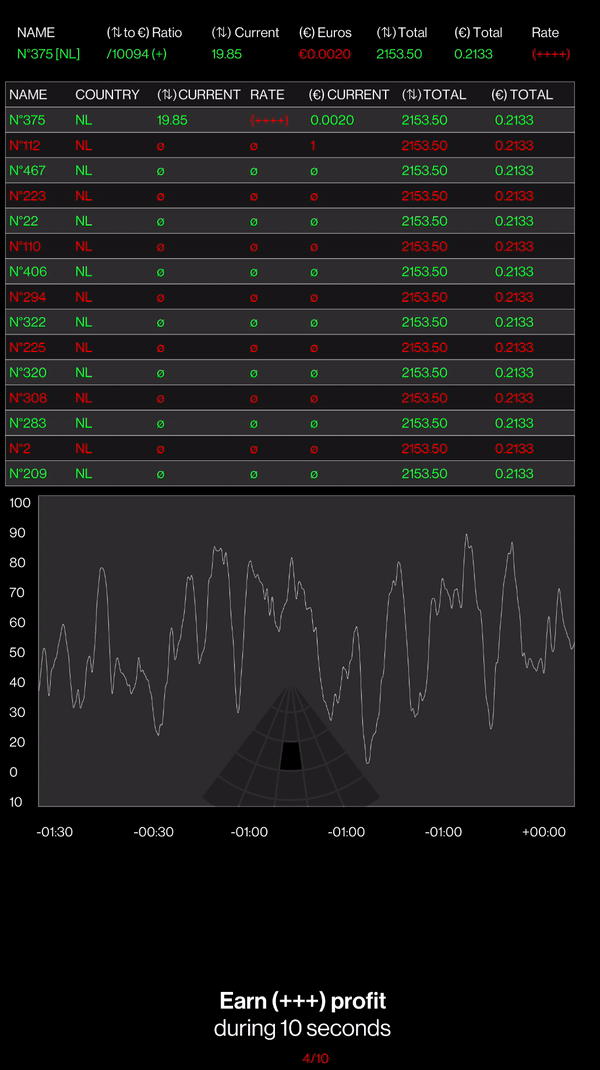This screenshot has width=600, height=1070.
Task: Select the N°375 row in the table
Action: [x=289, y=120]
